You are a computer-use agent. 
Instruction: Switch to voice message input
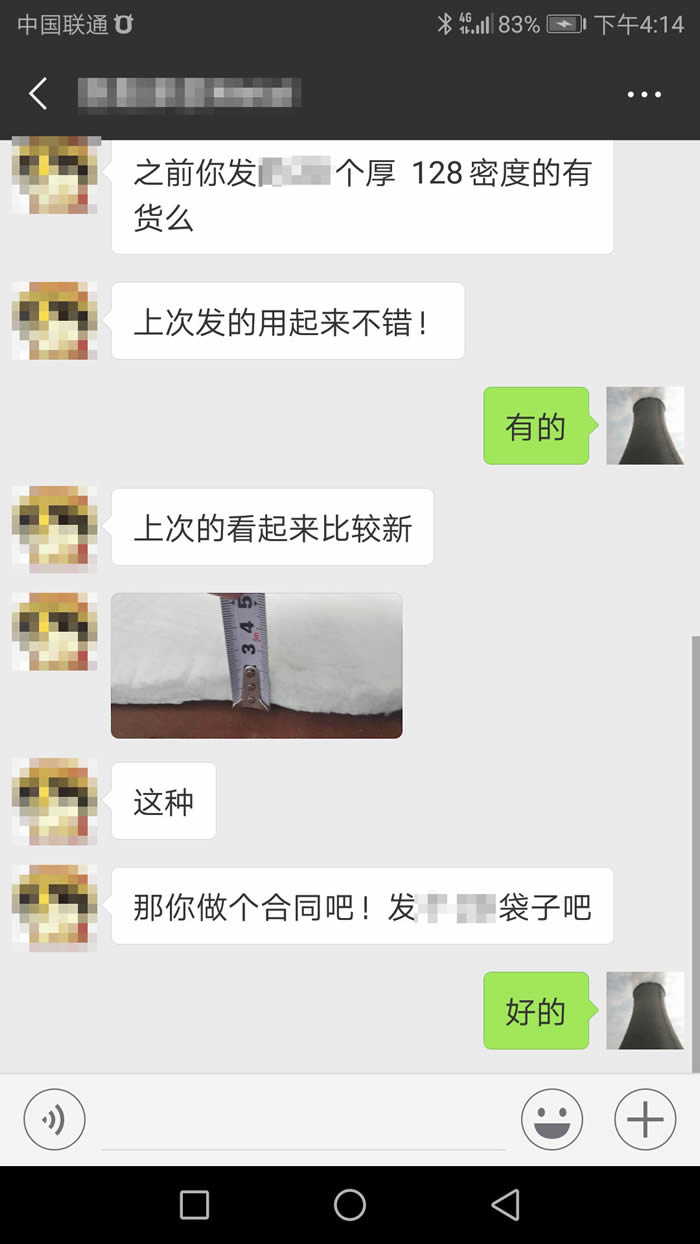pos(54,1119)
